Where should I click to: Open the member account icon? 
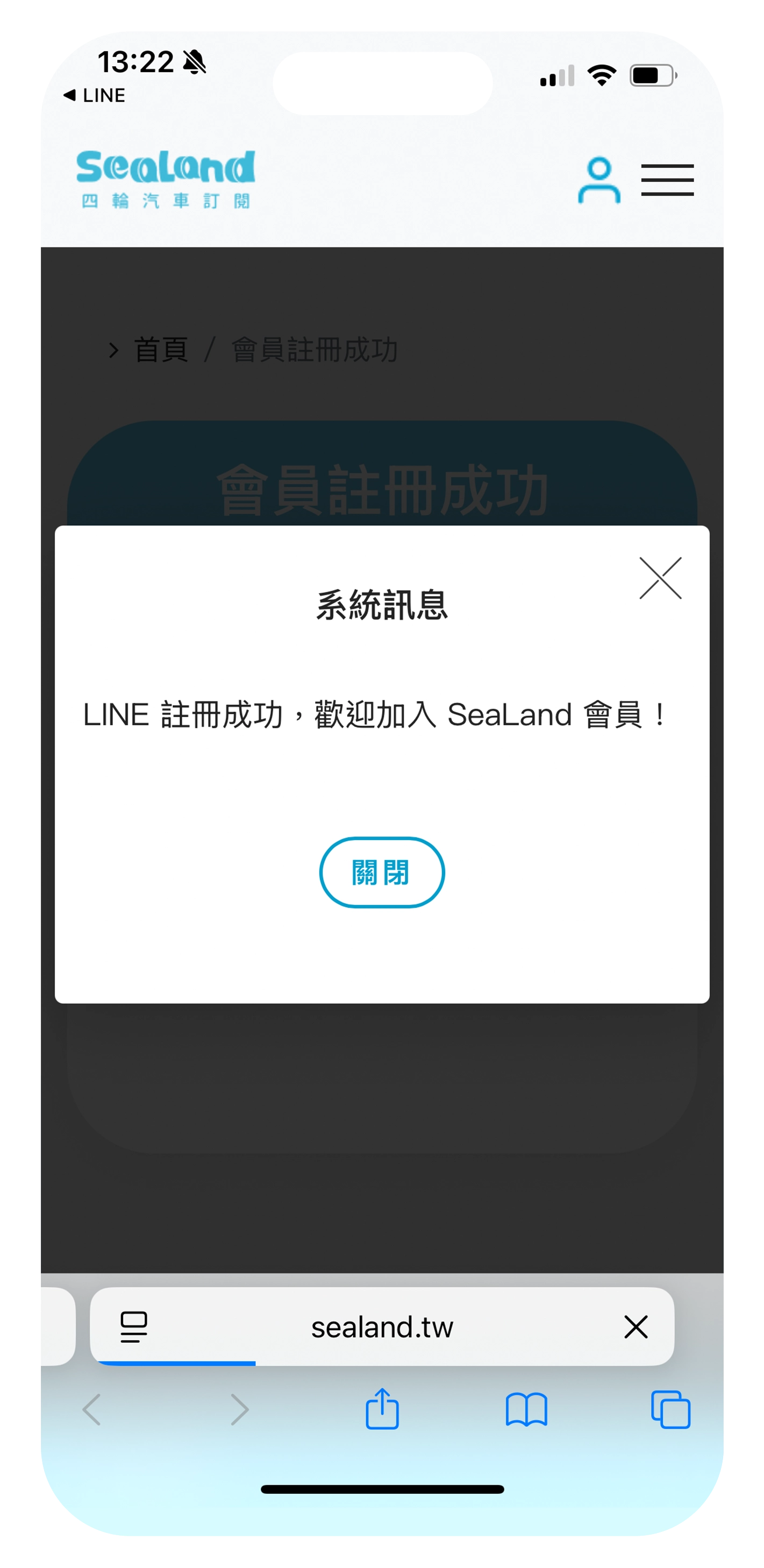598,180
